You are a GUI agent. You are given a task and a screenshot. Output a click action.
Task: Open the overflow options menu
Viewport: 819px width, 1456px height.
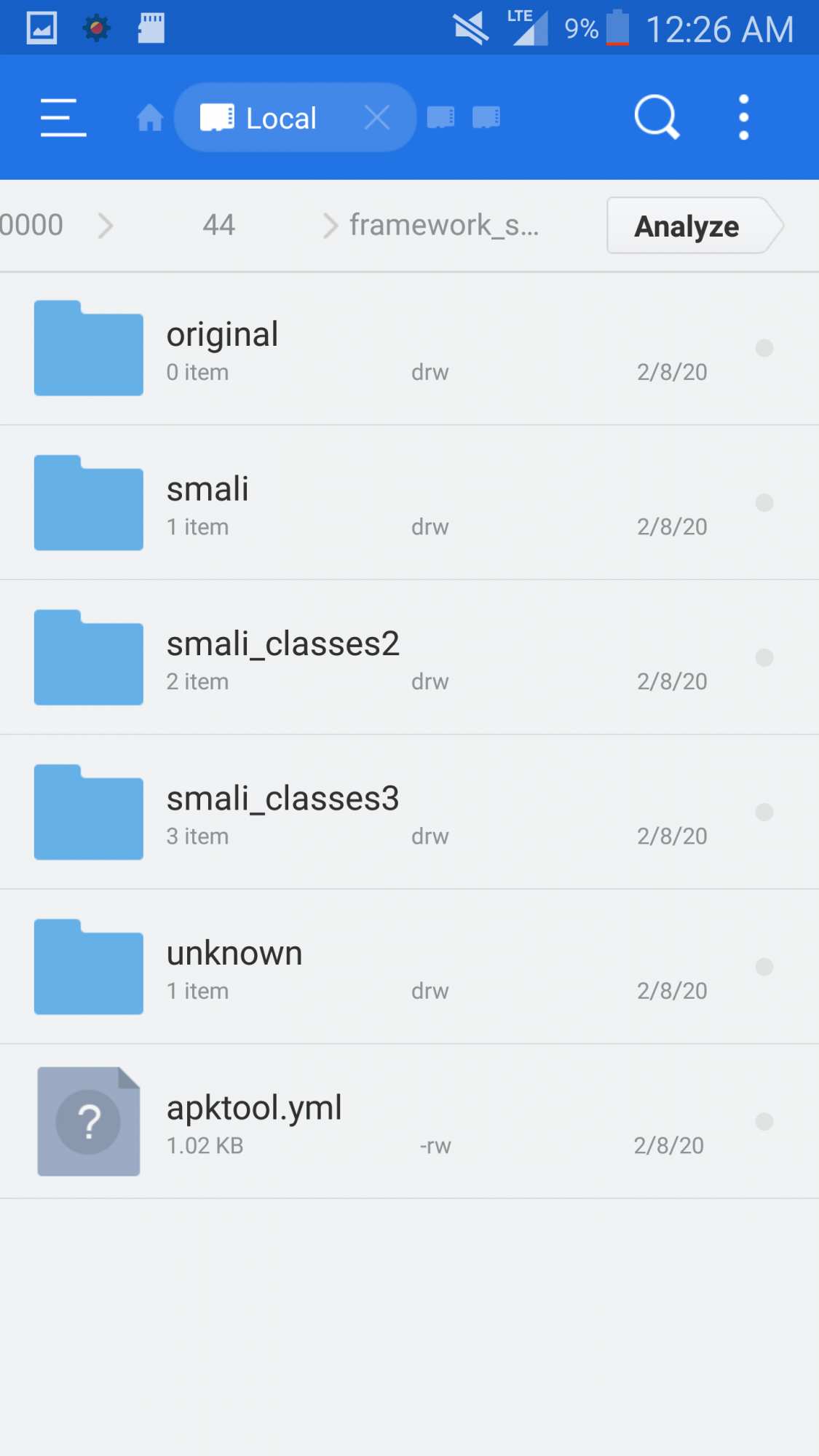pyautogui.click(x=743, y=116)
